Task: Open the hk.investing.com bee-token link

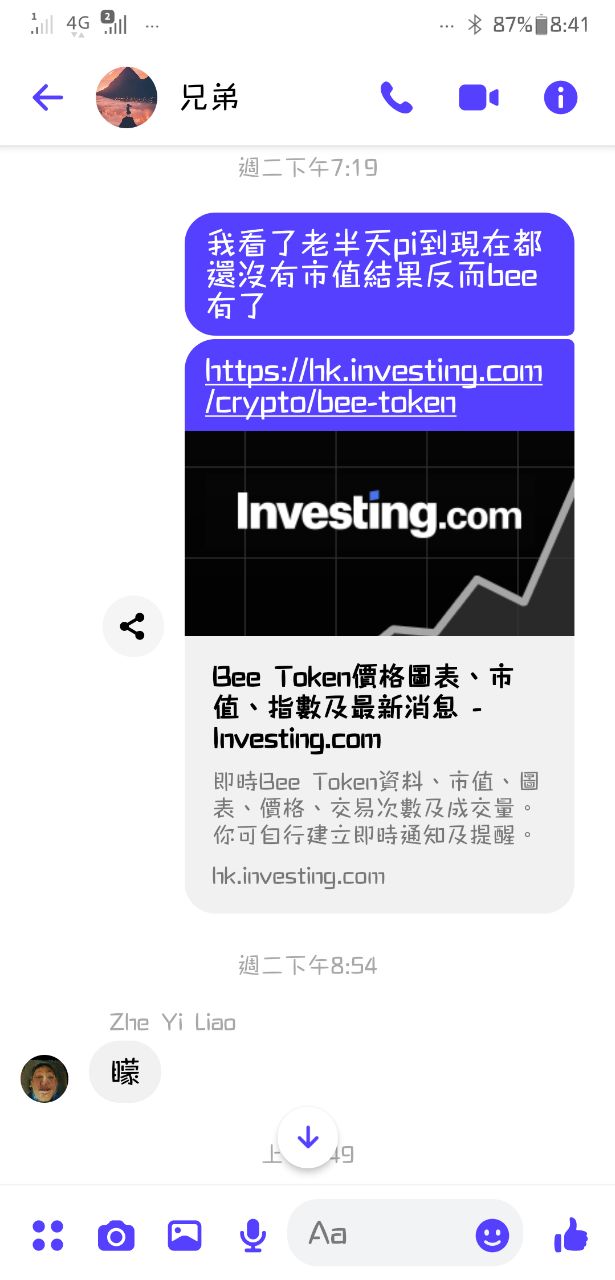Action: pos(373,387)
